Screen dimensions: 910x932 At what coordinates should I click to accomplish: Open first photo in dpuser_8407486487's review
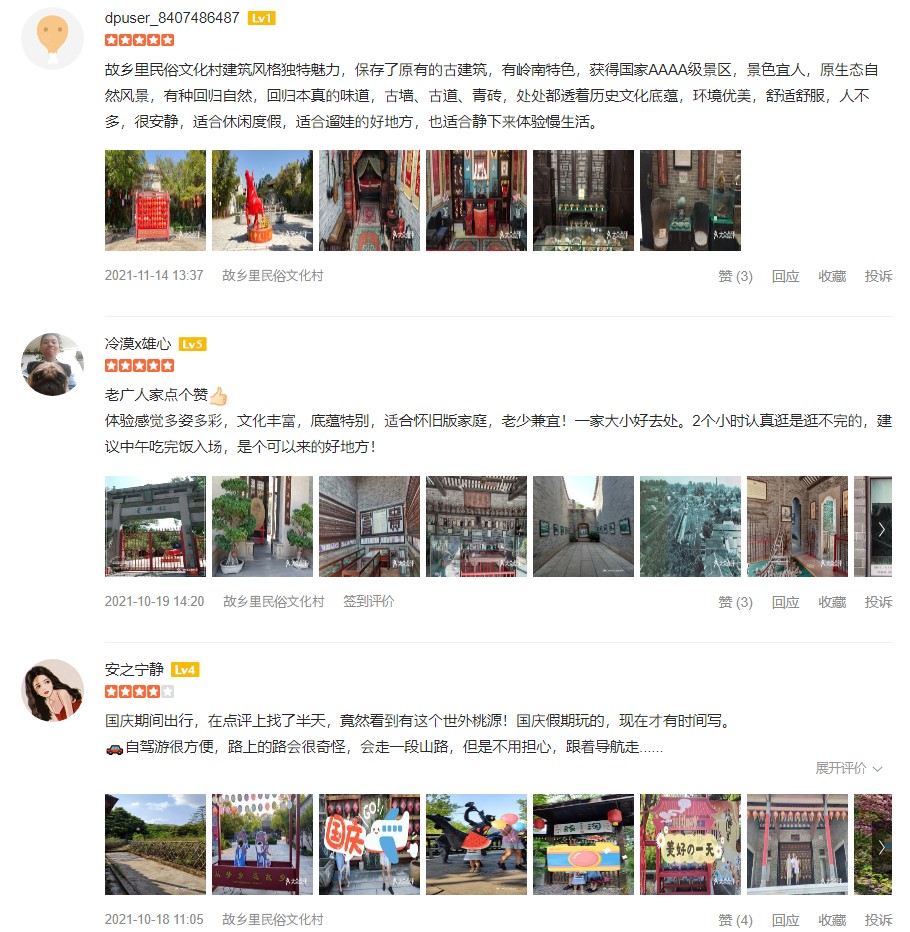[155, 200]
